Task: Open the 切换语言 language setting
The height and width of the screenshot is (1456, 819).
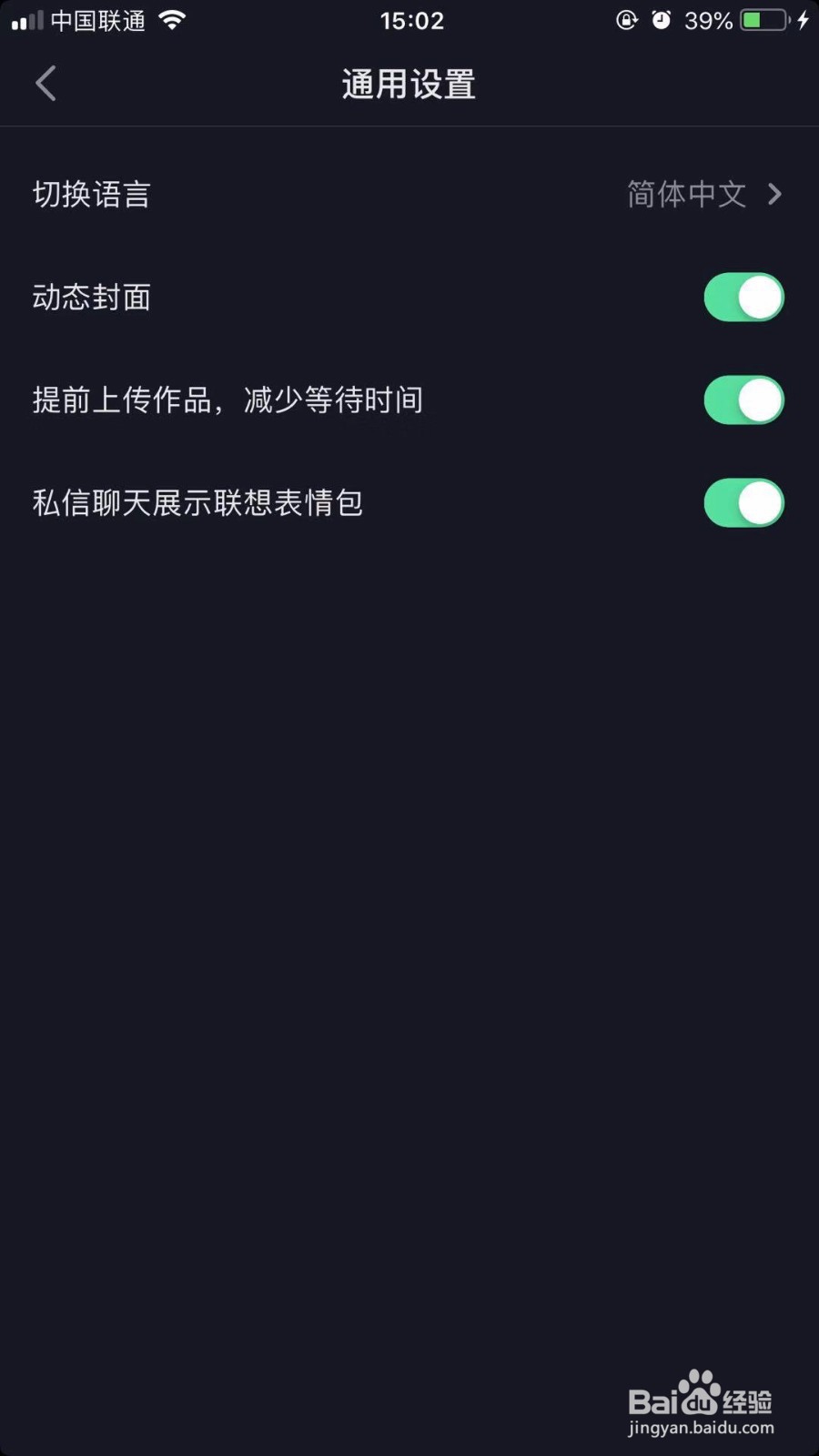Action: (409, 194)
